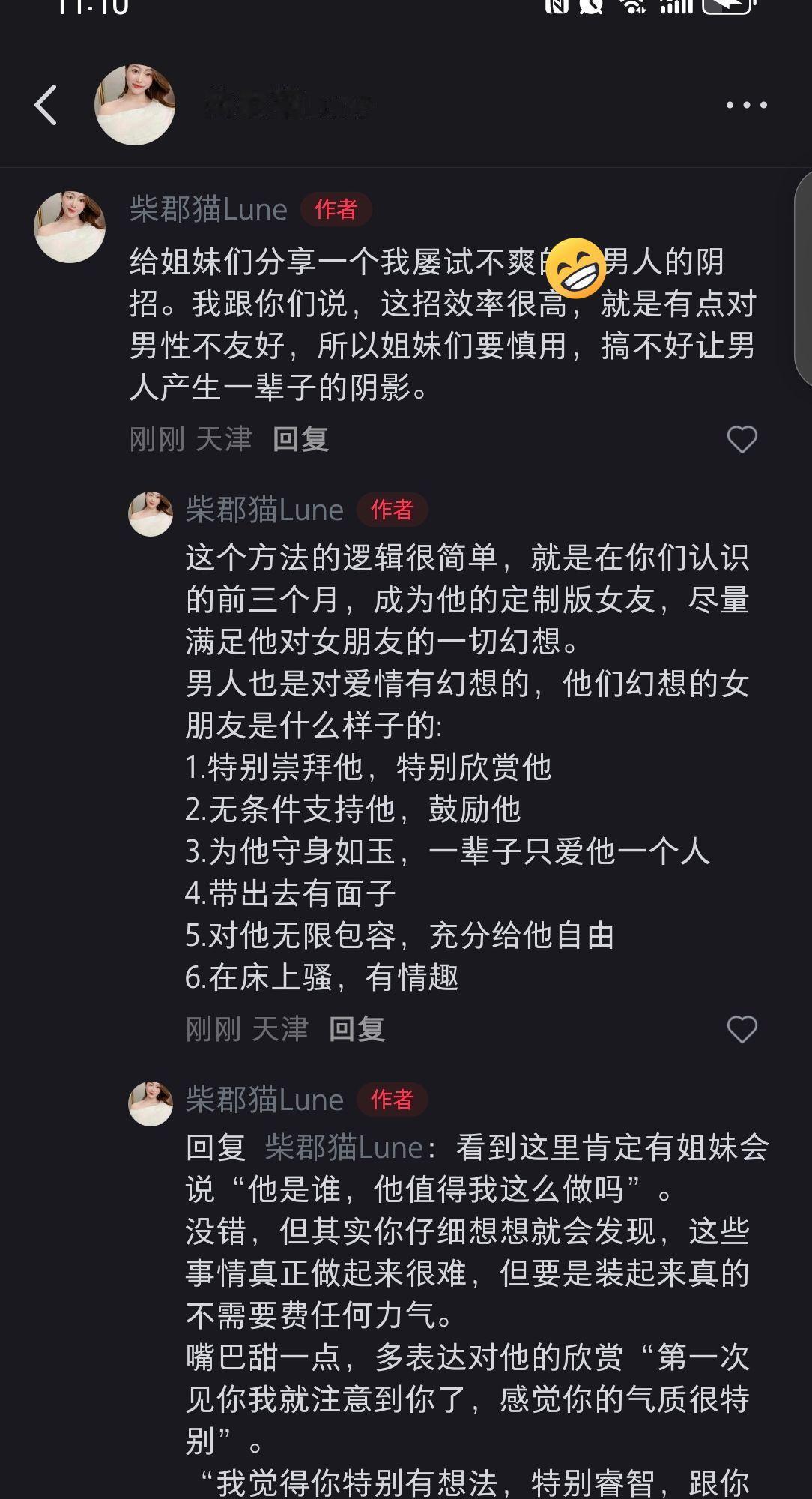This screenshot has height=1499, width=812.
Task: Tap the 刚刚 天津 timestamp under the comment
Action: 187,441
